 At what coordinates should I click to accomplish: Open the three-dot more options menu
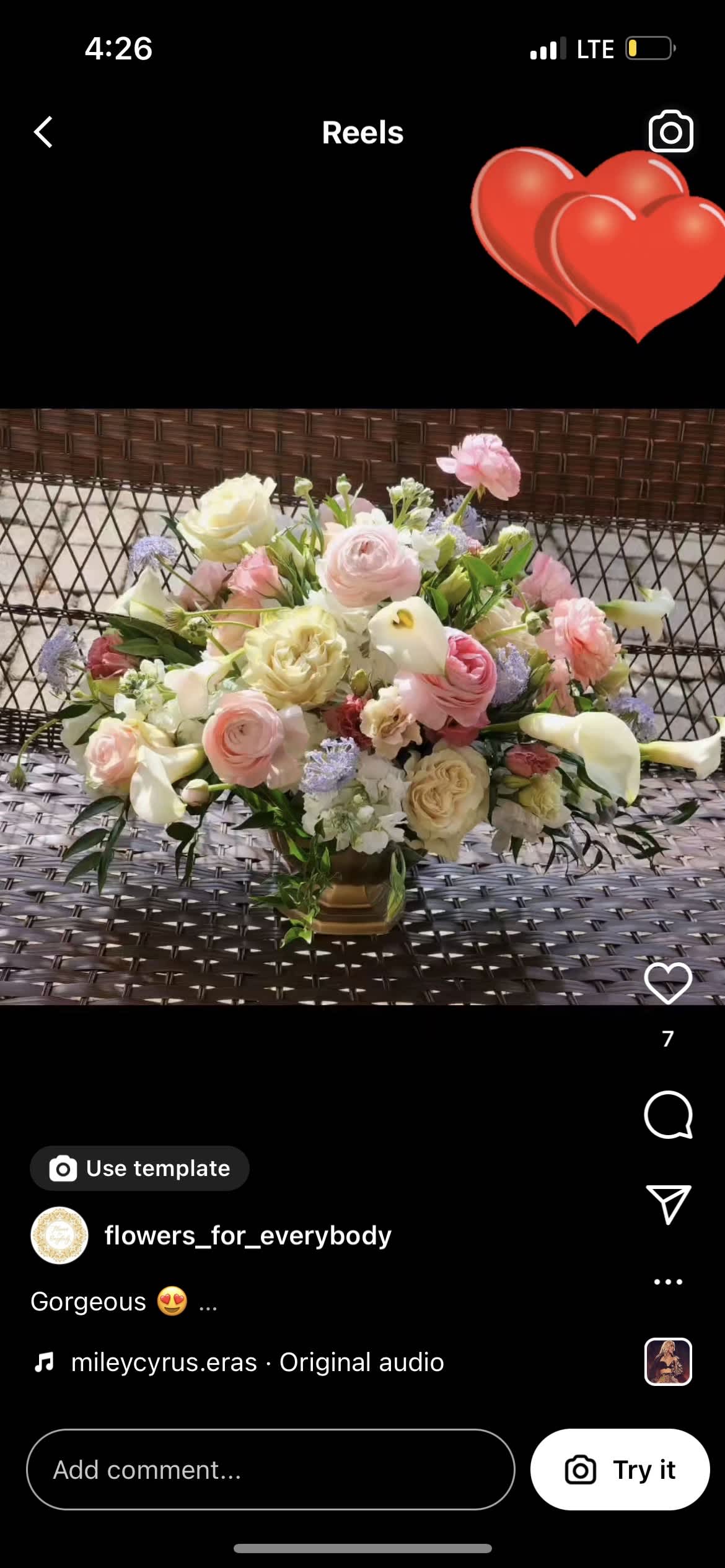[668, 1281]
